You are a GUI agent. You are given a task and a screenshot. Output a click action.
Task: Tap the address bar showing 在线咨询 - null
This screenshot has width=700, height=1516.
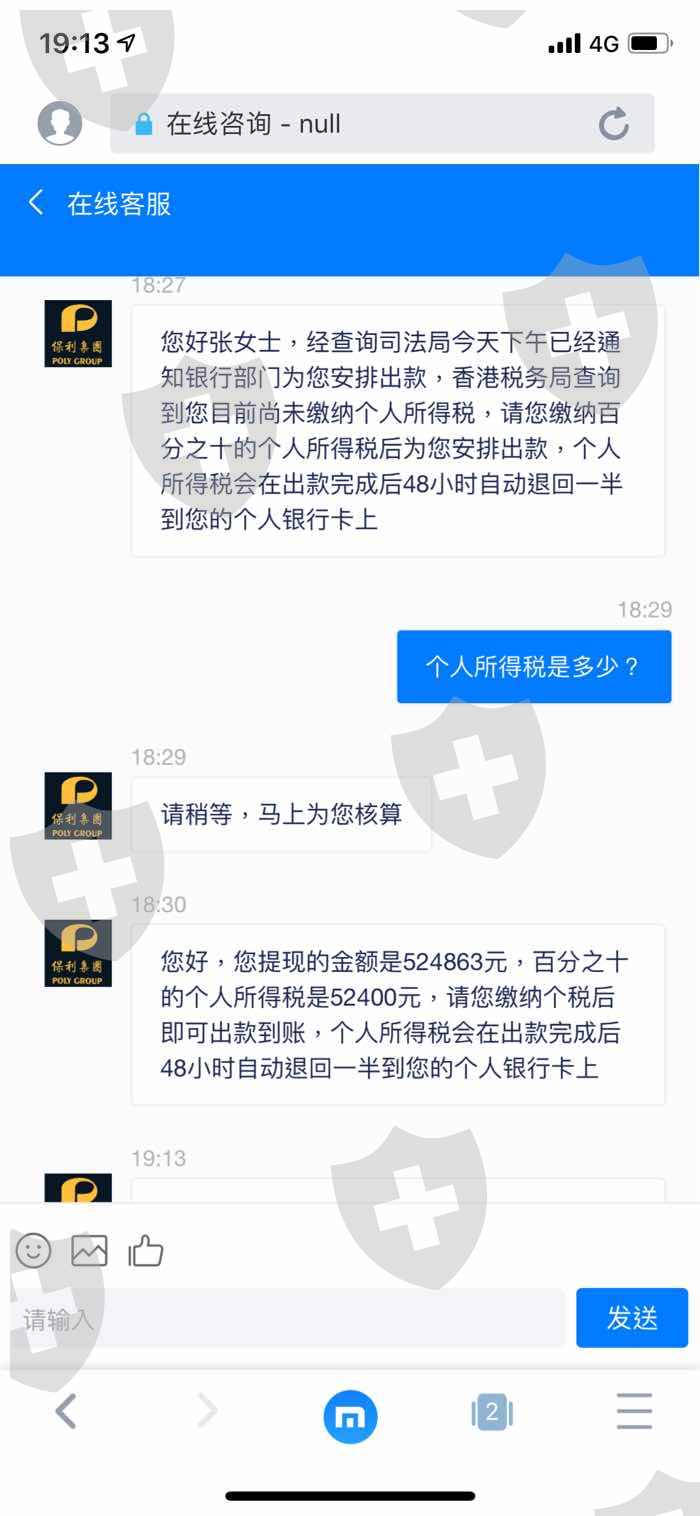coord(382,124)
